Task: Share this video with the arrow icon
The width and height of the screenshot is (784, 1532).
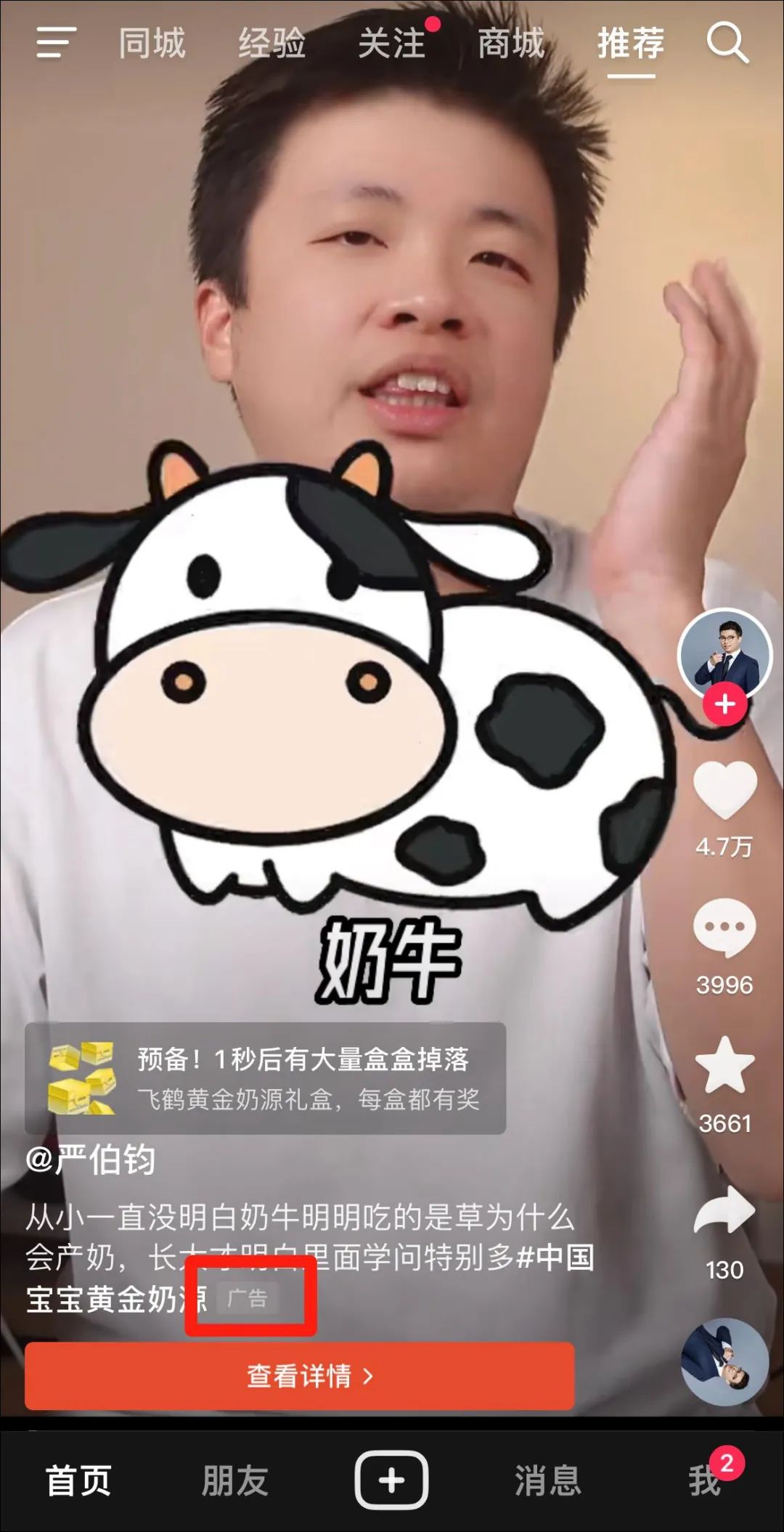Action: point(724,1211)
